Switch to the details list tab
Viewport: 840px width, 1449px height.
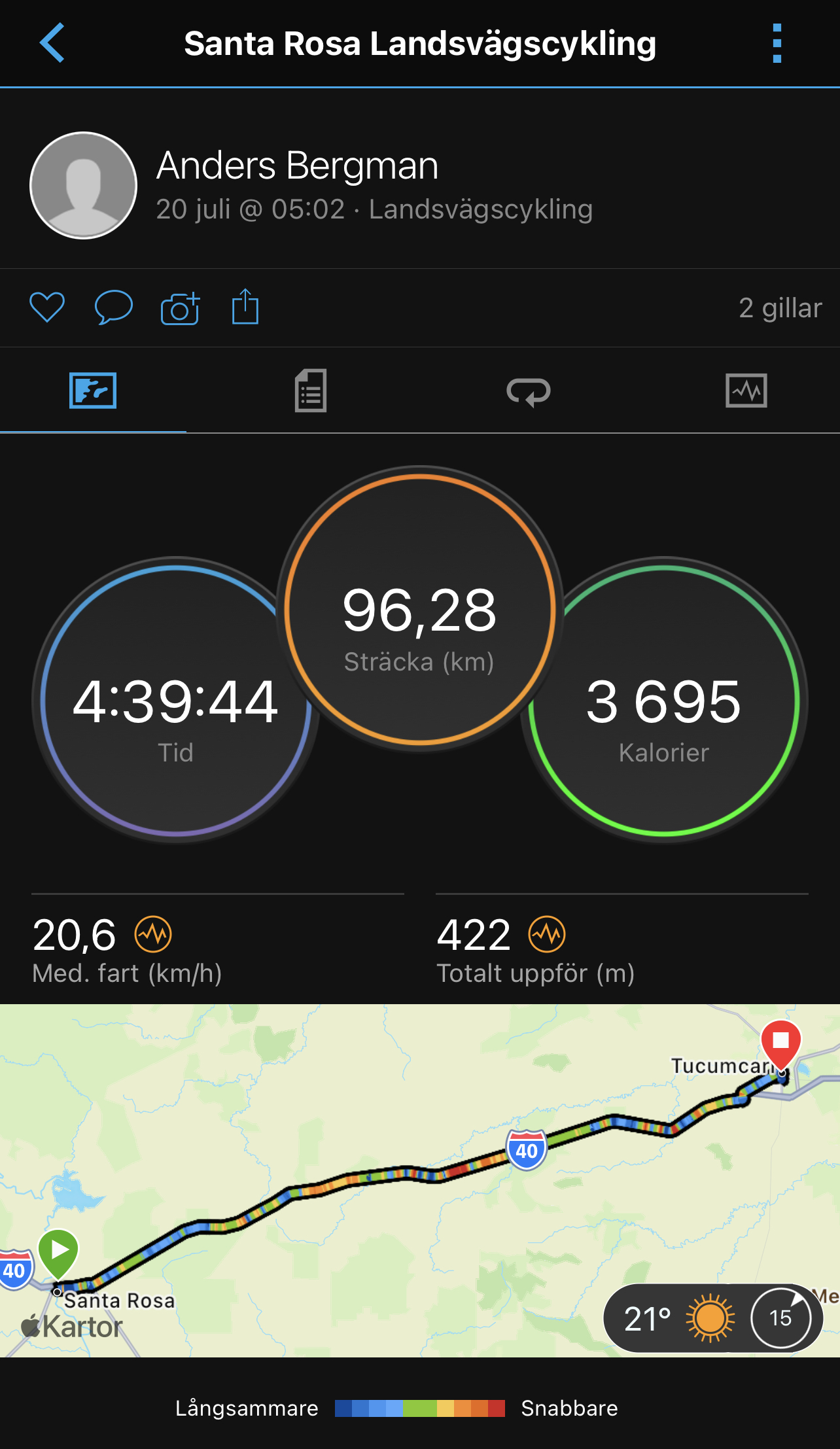point(311,391)
